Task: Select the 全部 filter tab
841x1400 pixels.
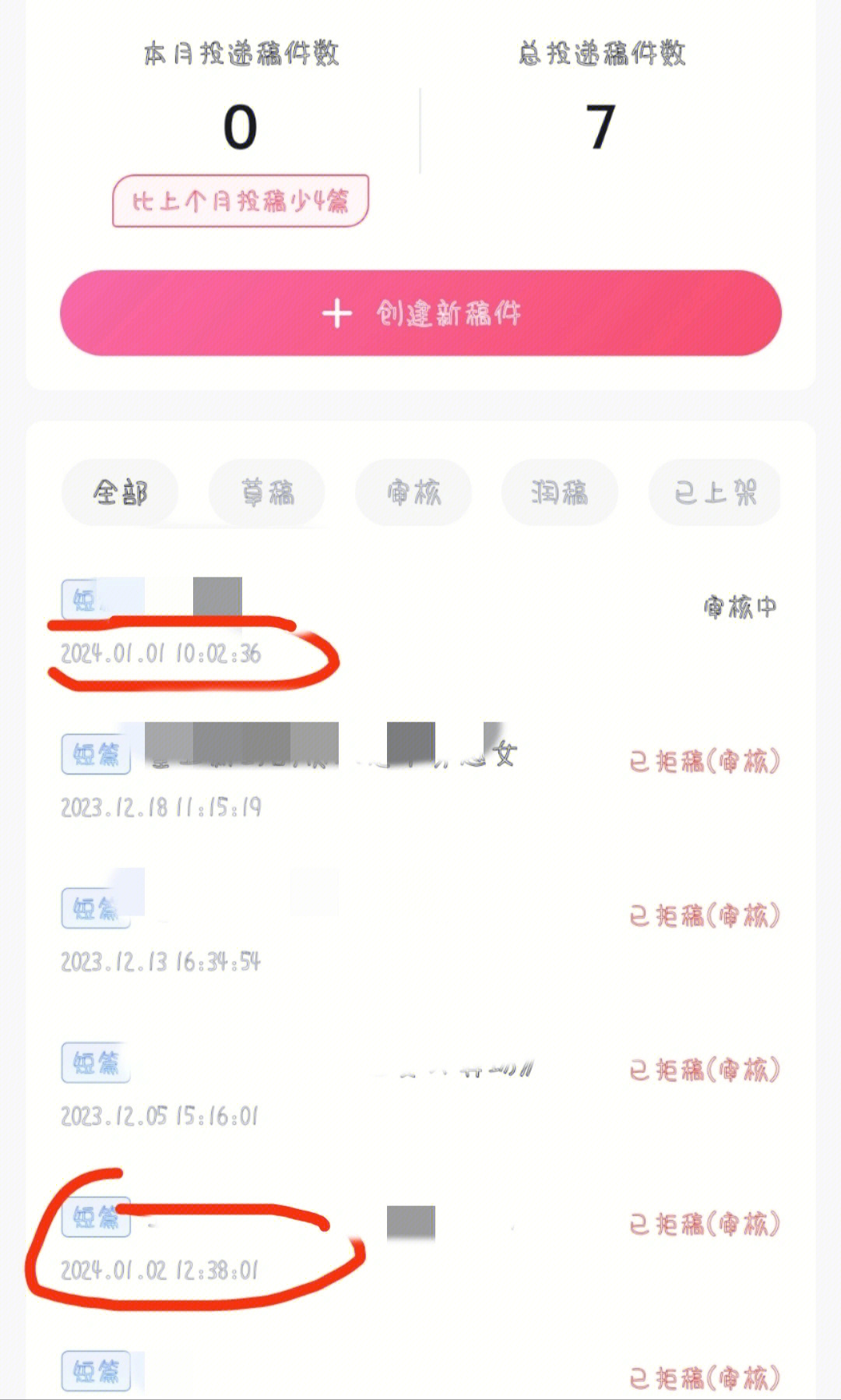Action: click(120, 492)
